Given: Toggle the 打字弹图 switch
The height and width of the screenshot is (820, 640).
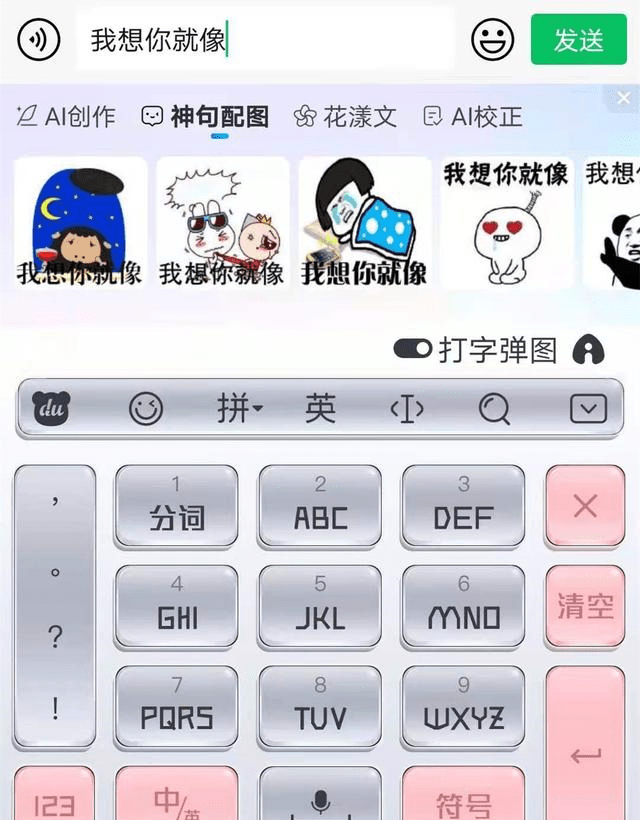Looking at the screenshot, I should click(x=412, y=349).
